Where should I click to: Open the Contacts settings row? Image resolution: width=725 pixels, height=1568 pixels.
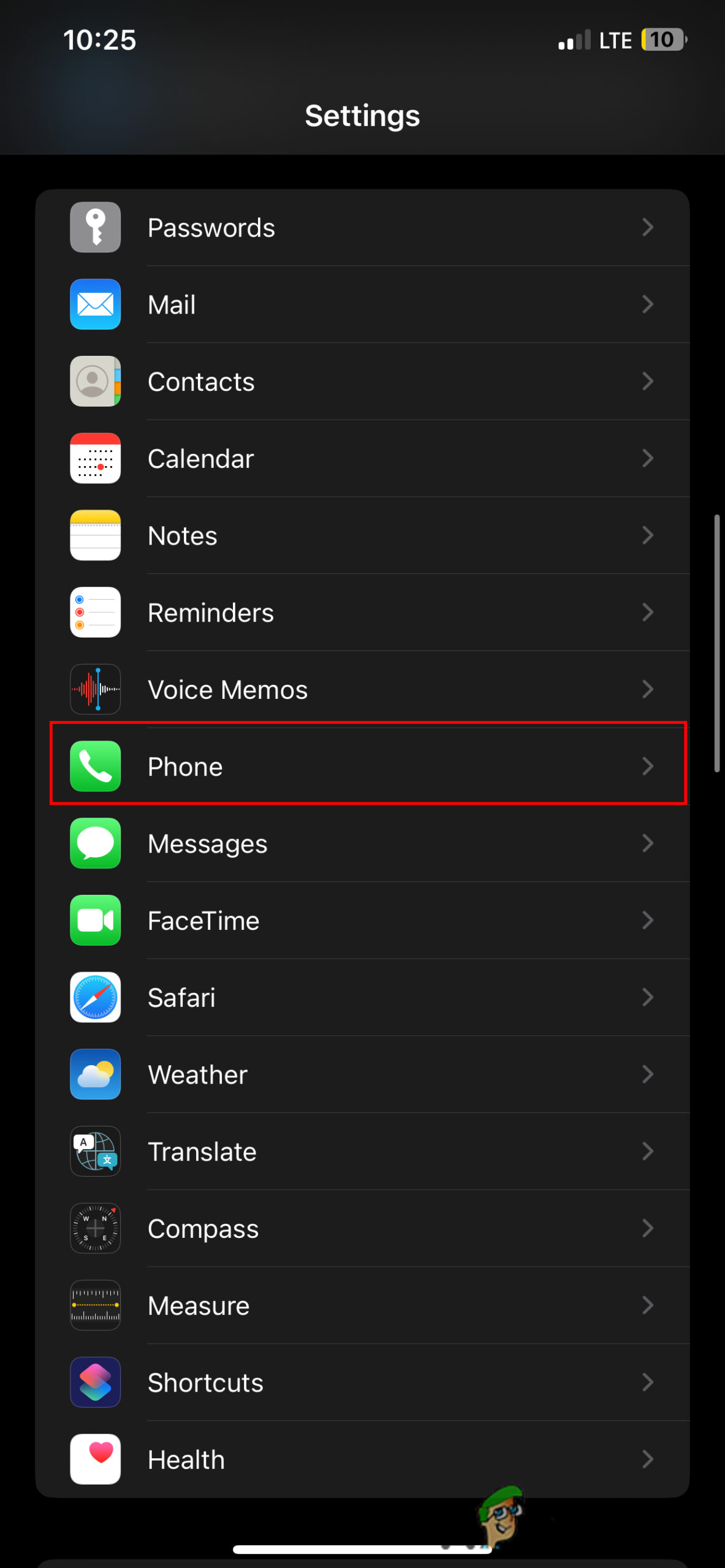pyautogui.click(x=362, y=382)
